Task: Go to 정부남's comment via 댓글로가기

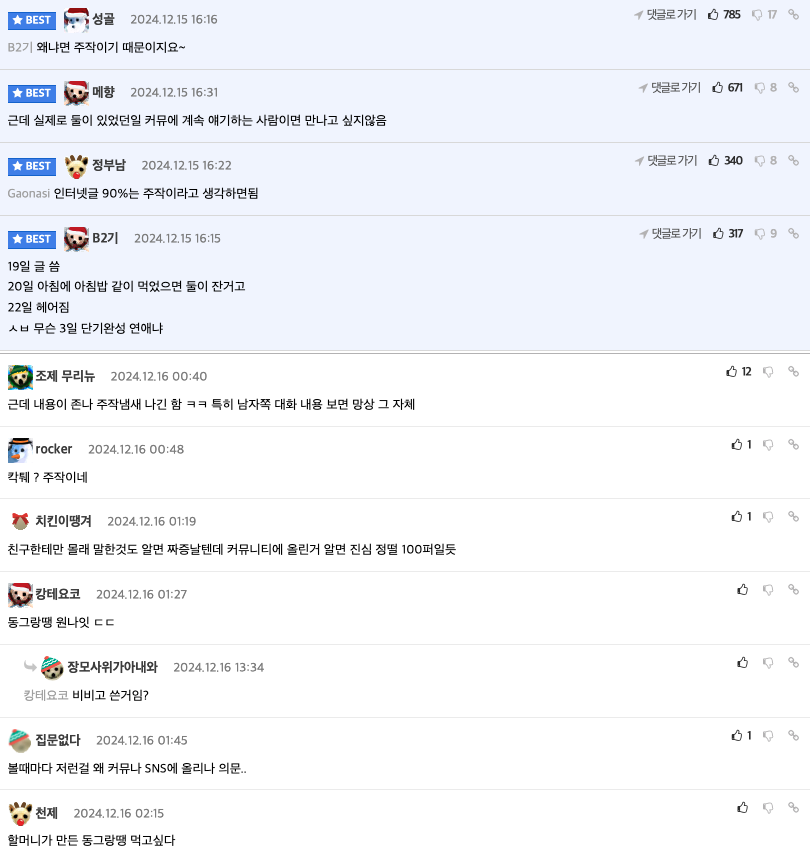Action: 665,161
